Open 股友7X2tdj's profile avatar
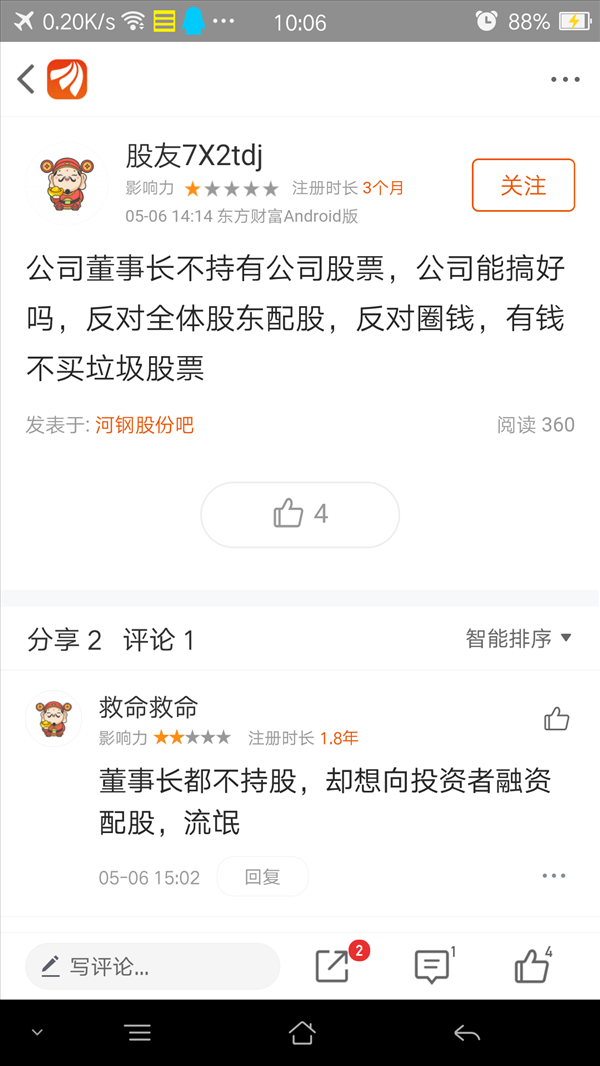The image size is (600, 1066). 67,184
